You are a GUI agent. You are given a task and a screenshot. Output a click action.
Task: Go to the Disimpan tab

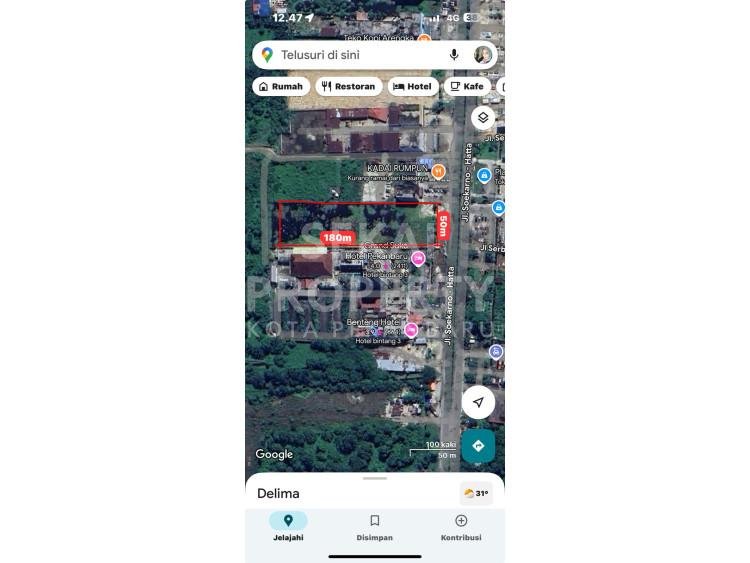[375, 527]
